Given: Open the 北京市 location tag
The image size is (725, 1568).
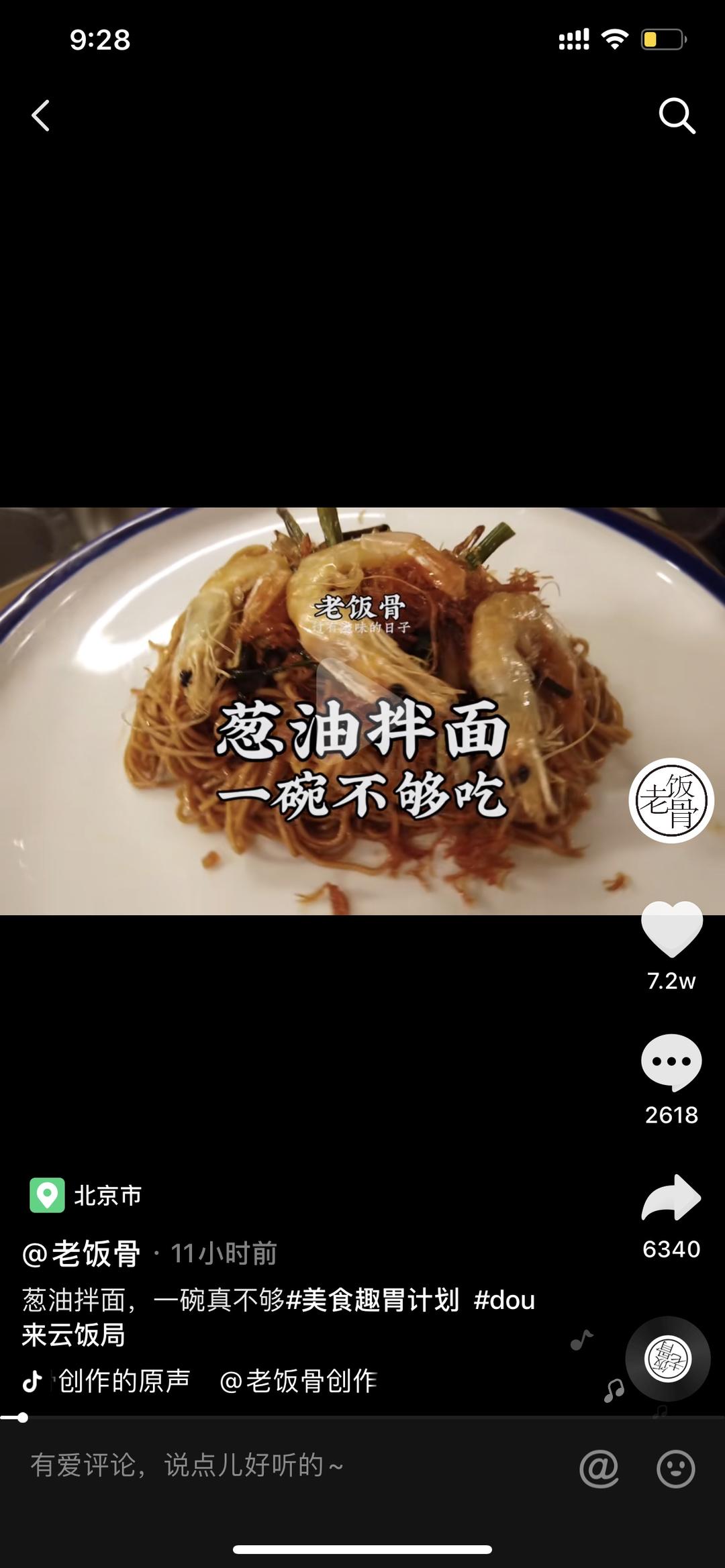Looking at the screenshot, I should tap(86, 1196).
